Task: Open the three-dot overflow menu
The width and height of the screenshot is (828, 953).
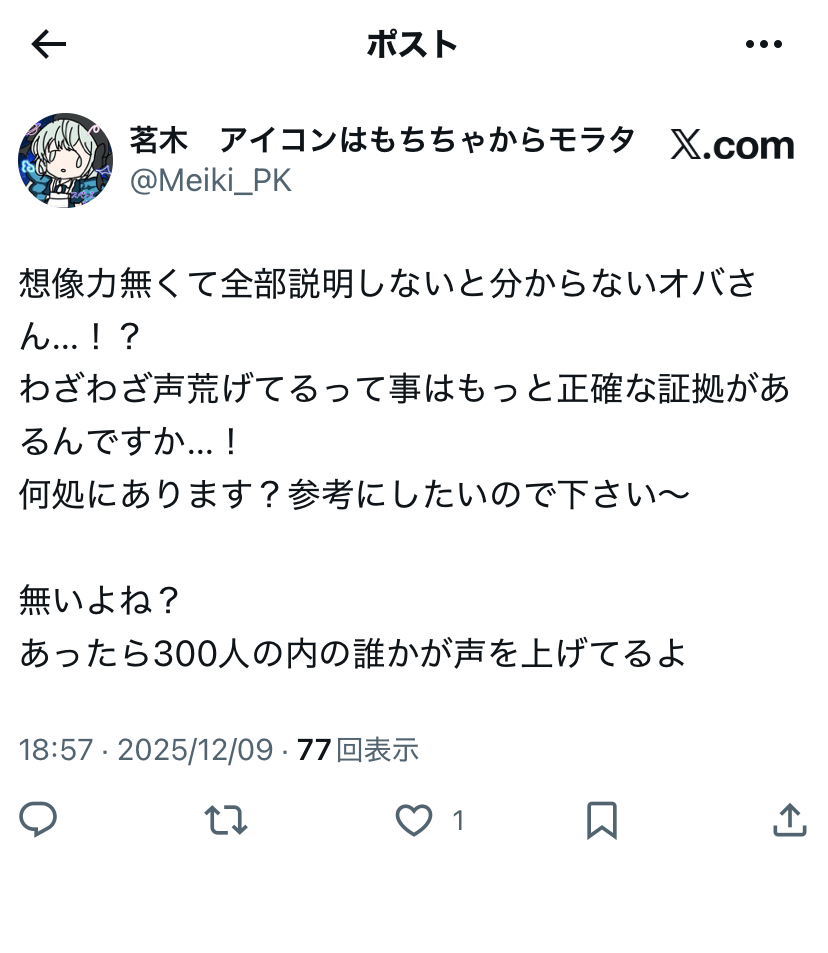Action: pyautogui.click(x=764, y=44)
